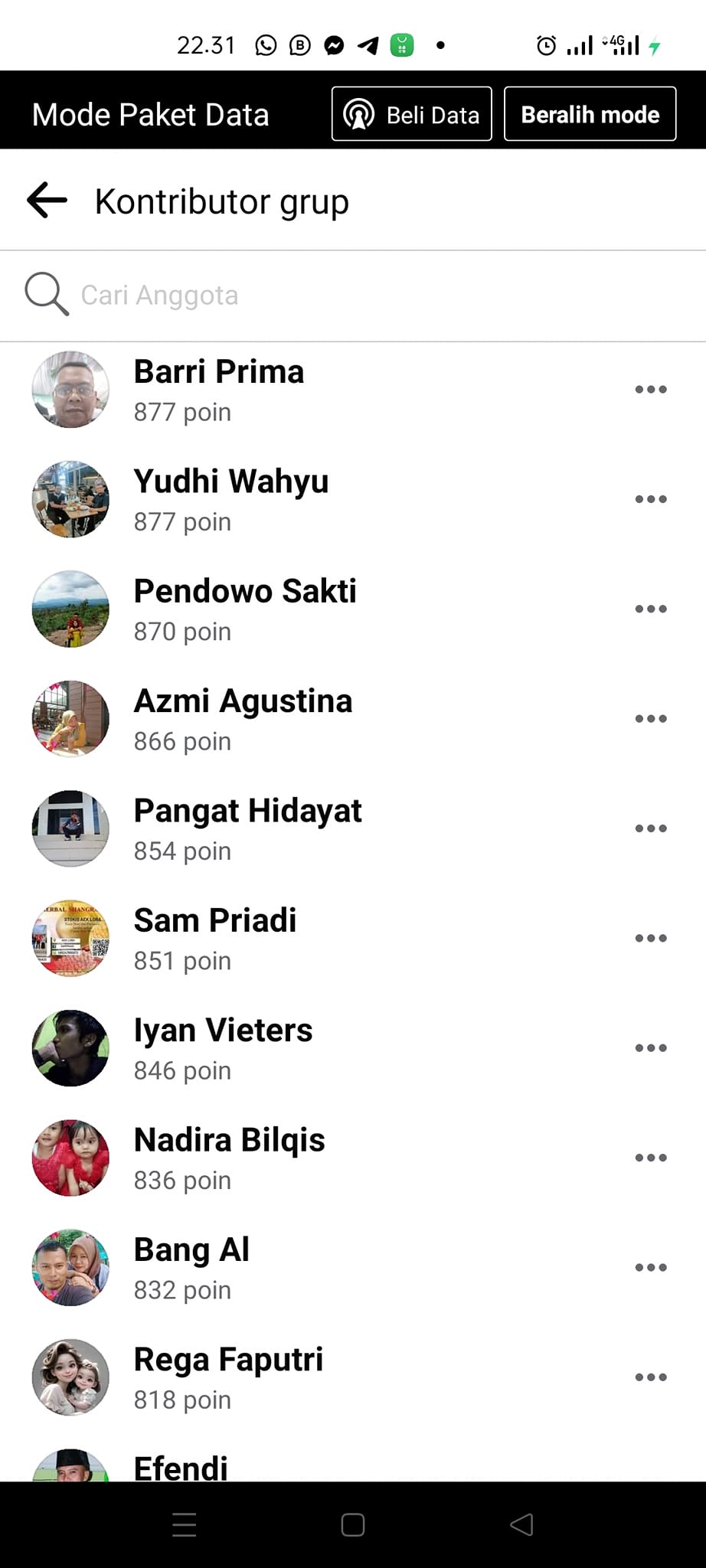Go to the system home screen
706x1568 pixels.
353,1525
